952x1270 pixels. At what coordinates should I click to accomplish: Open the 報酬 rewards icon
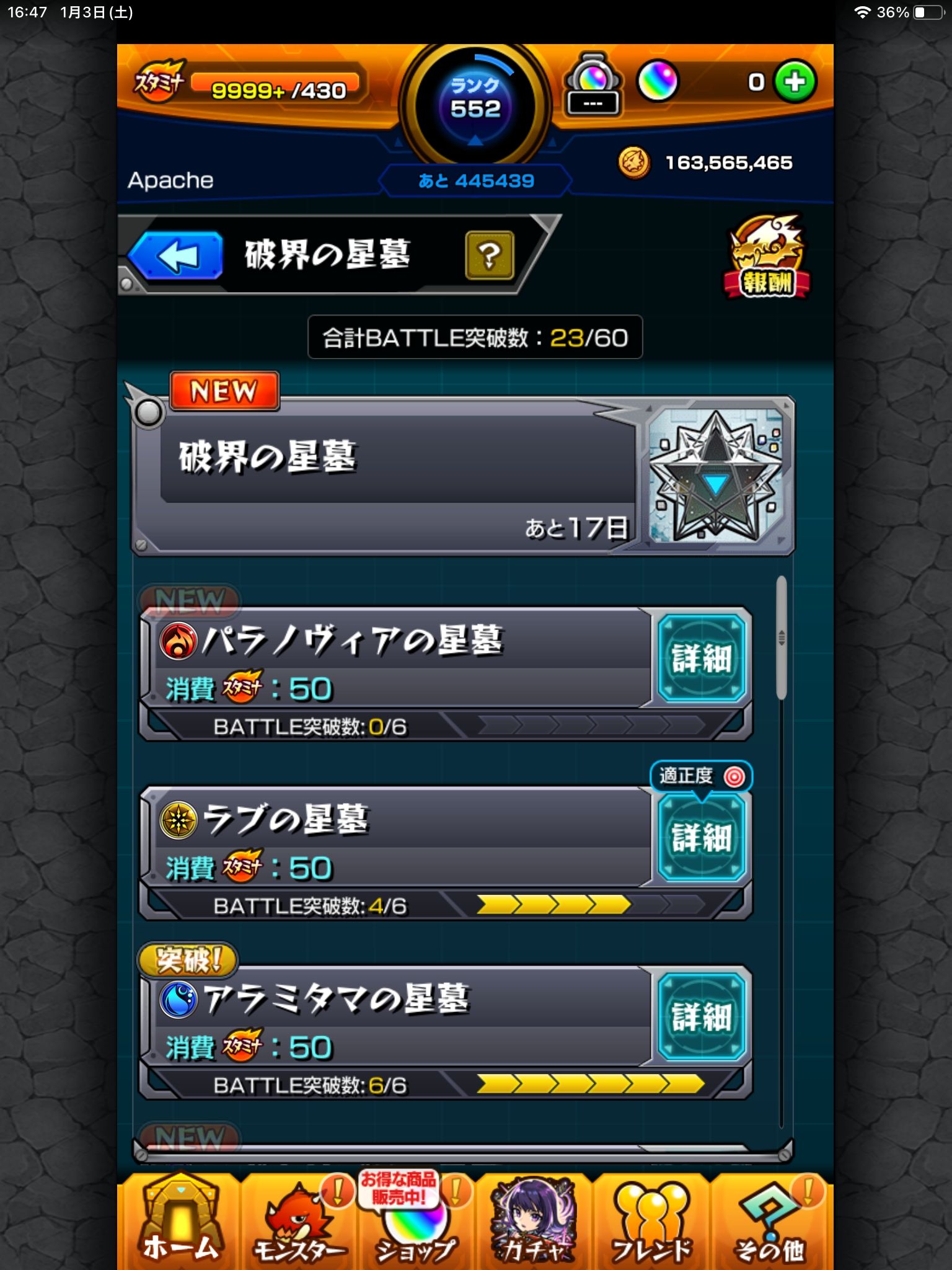coord(767,258)
